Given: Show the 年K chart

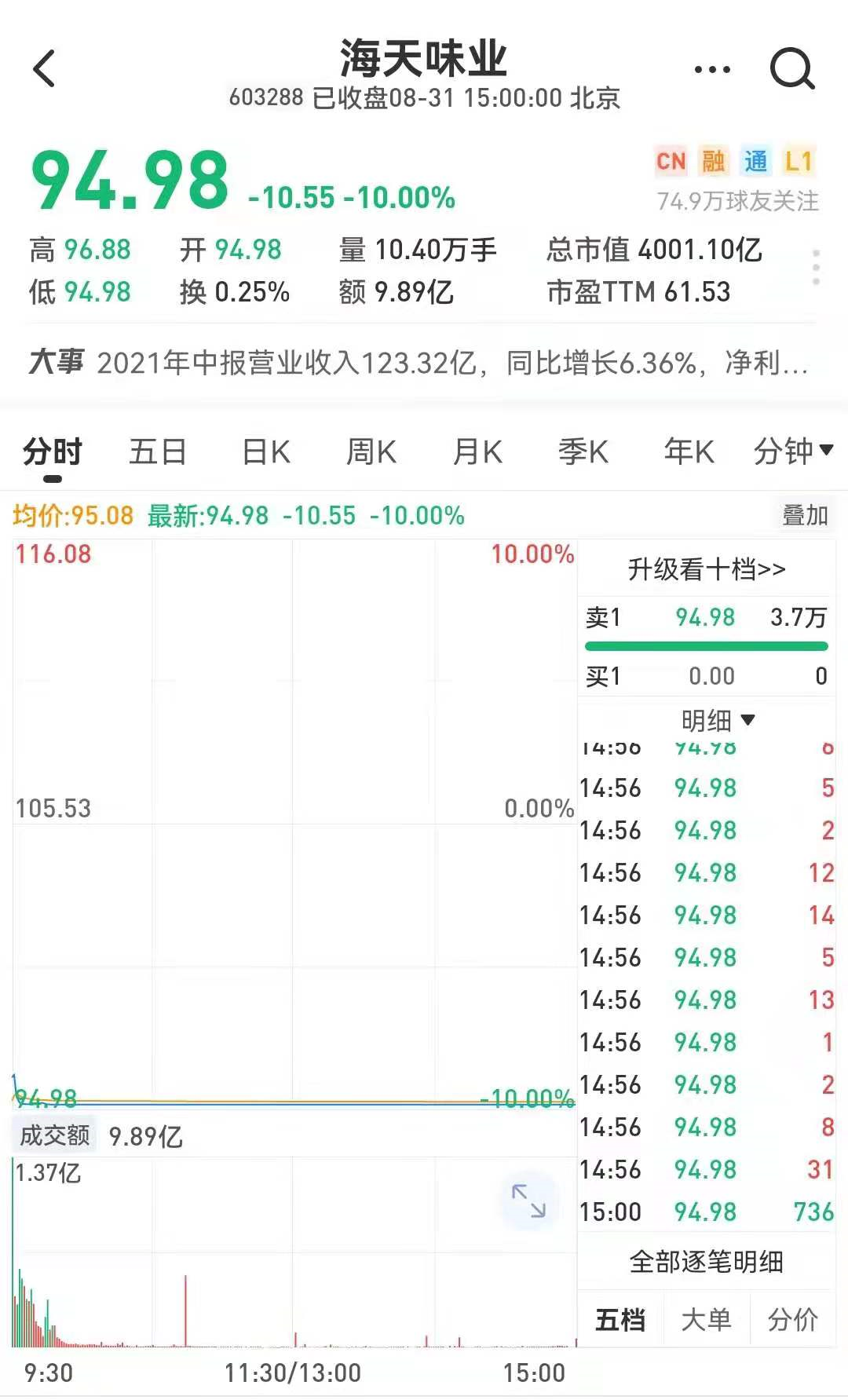Looking at the screenshot, I should pyautogui.click(x=689, y=452).
